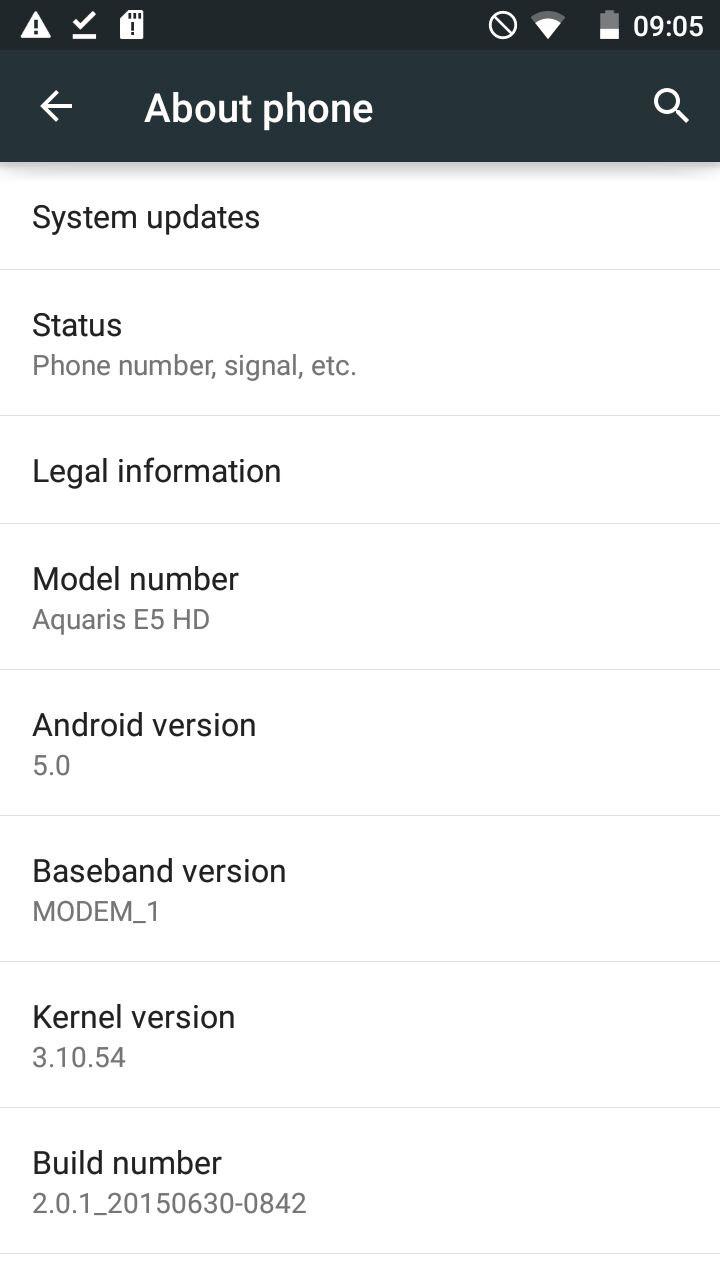Go back using the arrow icon
The height and width of the screenshot is (1280, 720).
(x=56, y=106)
